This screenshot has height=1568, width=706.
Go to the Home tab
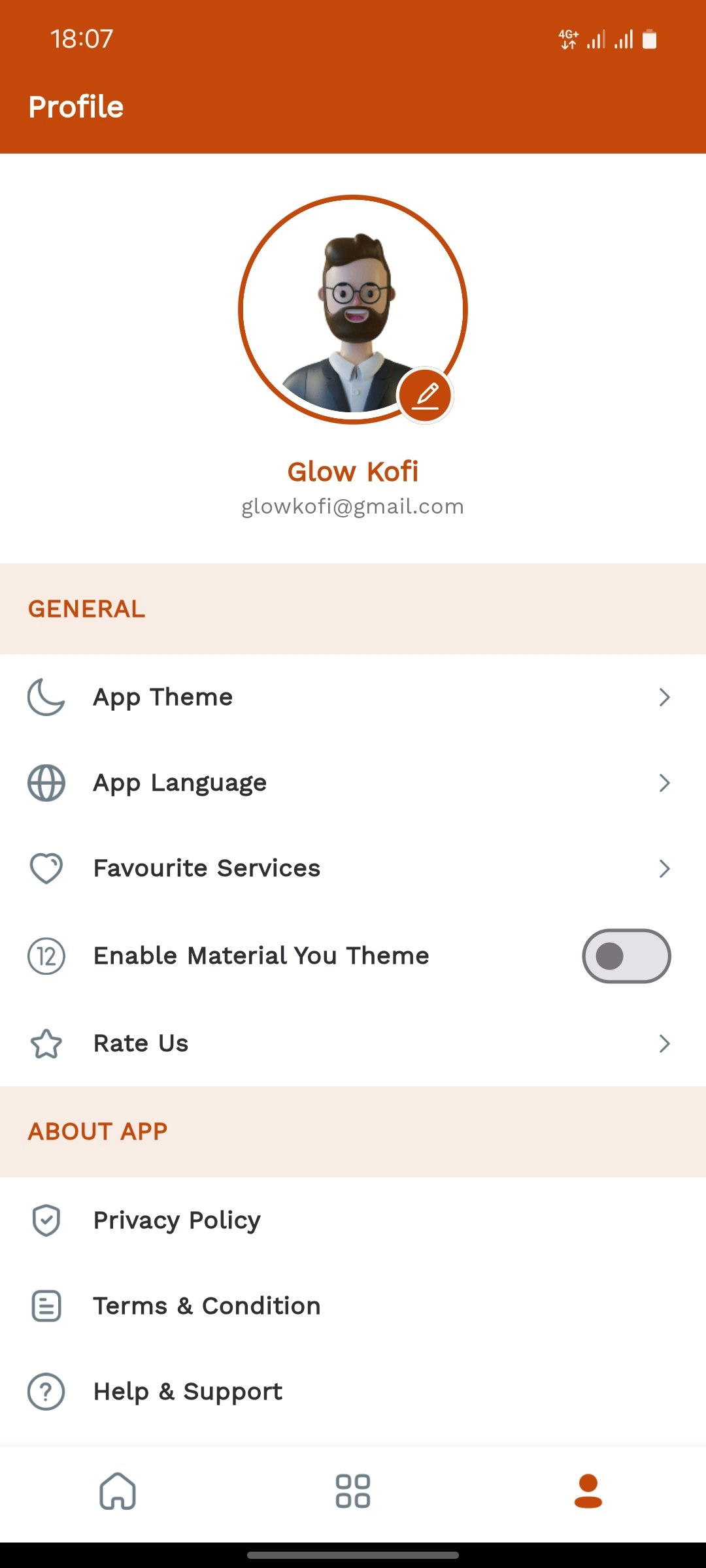pos(118,1492)
